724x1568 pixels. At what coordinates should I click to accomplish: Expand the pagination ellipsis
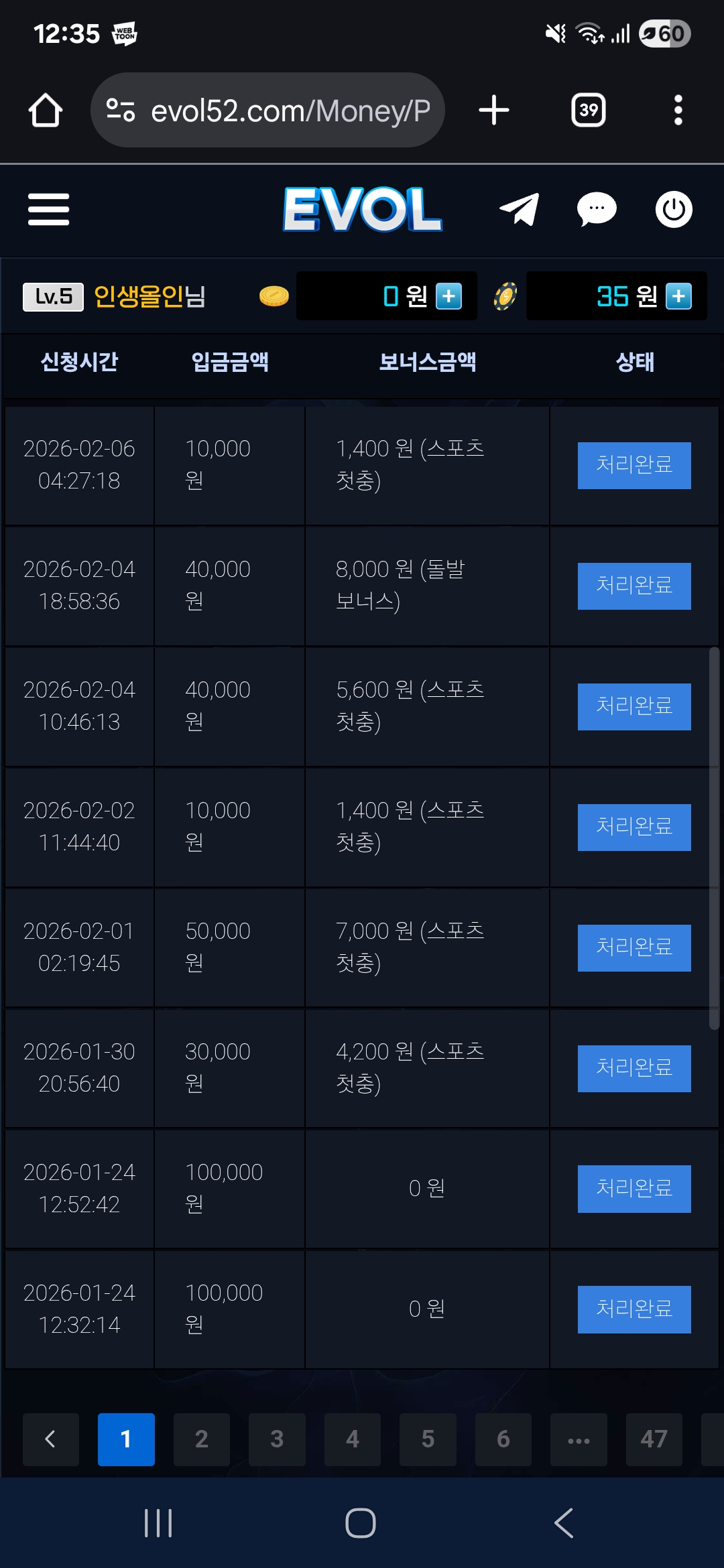[x=579, y=1439]
